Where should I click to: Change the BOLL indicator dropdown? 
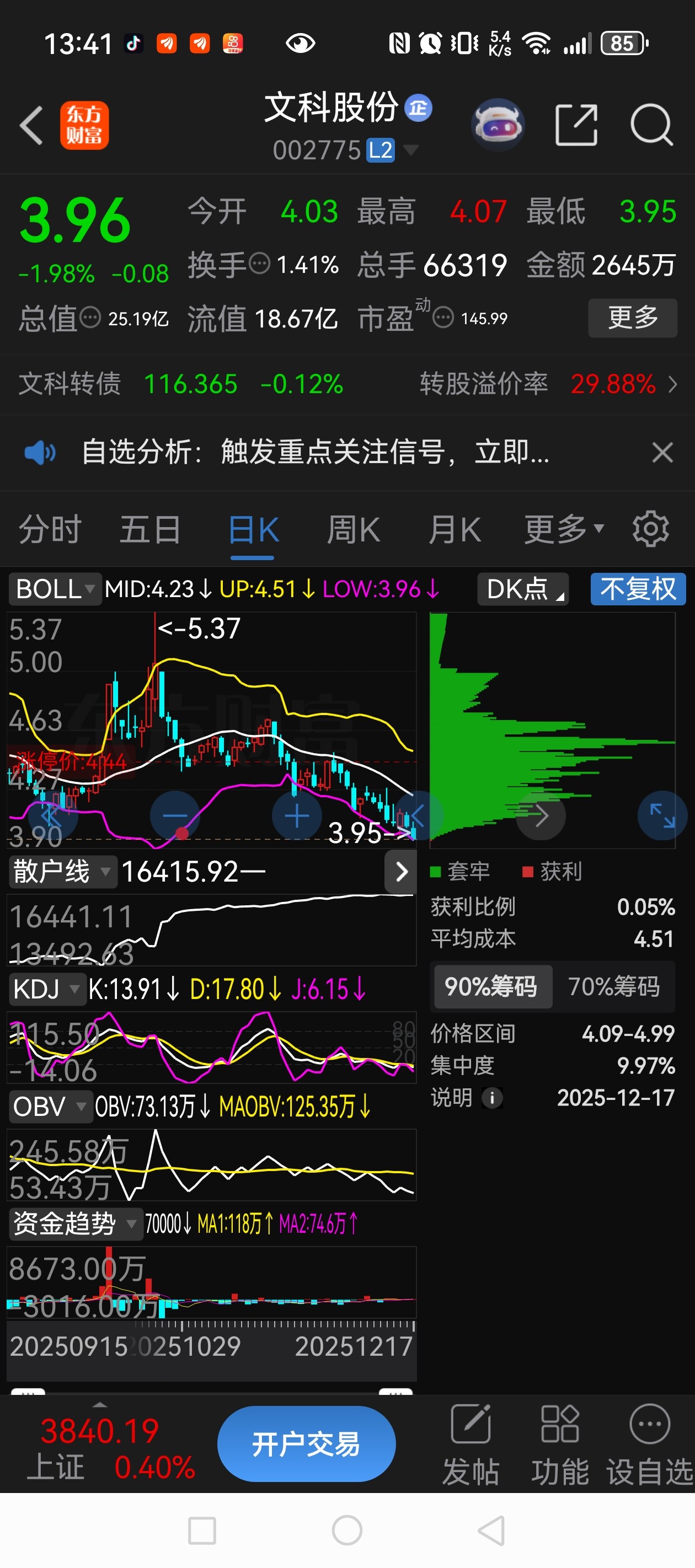55,589
